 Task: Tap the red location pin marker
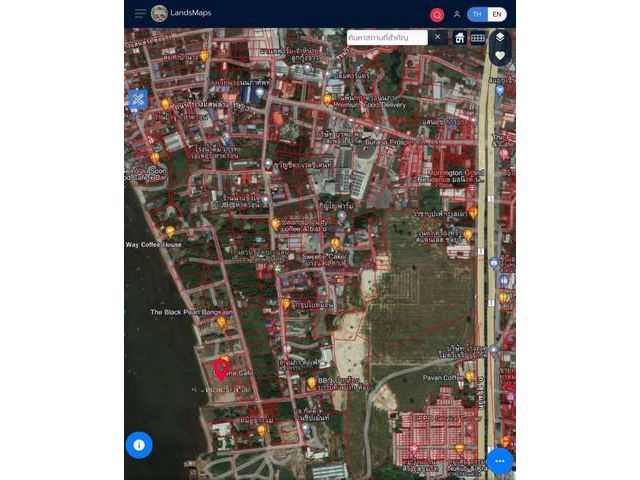[221, 367]
